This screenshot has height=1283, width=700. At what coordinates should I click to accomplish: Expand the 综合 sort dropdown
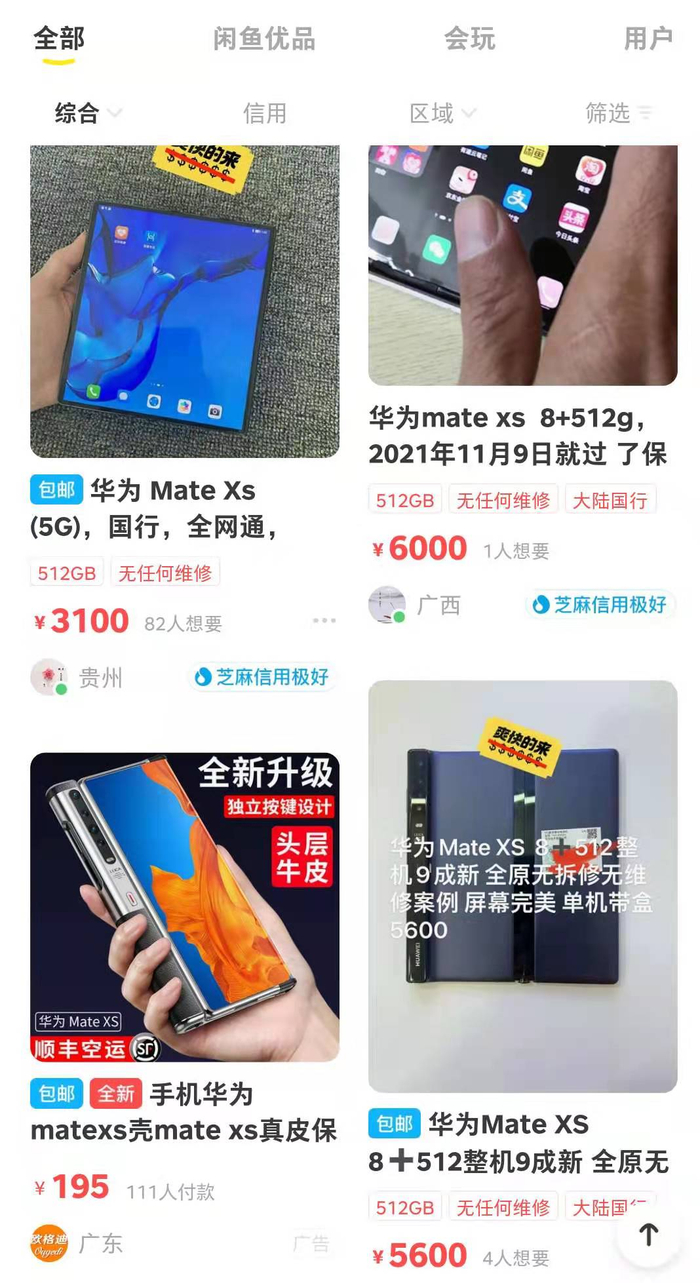coord(88,113)
